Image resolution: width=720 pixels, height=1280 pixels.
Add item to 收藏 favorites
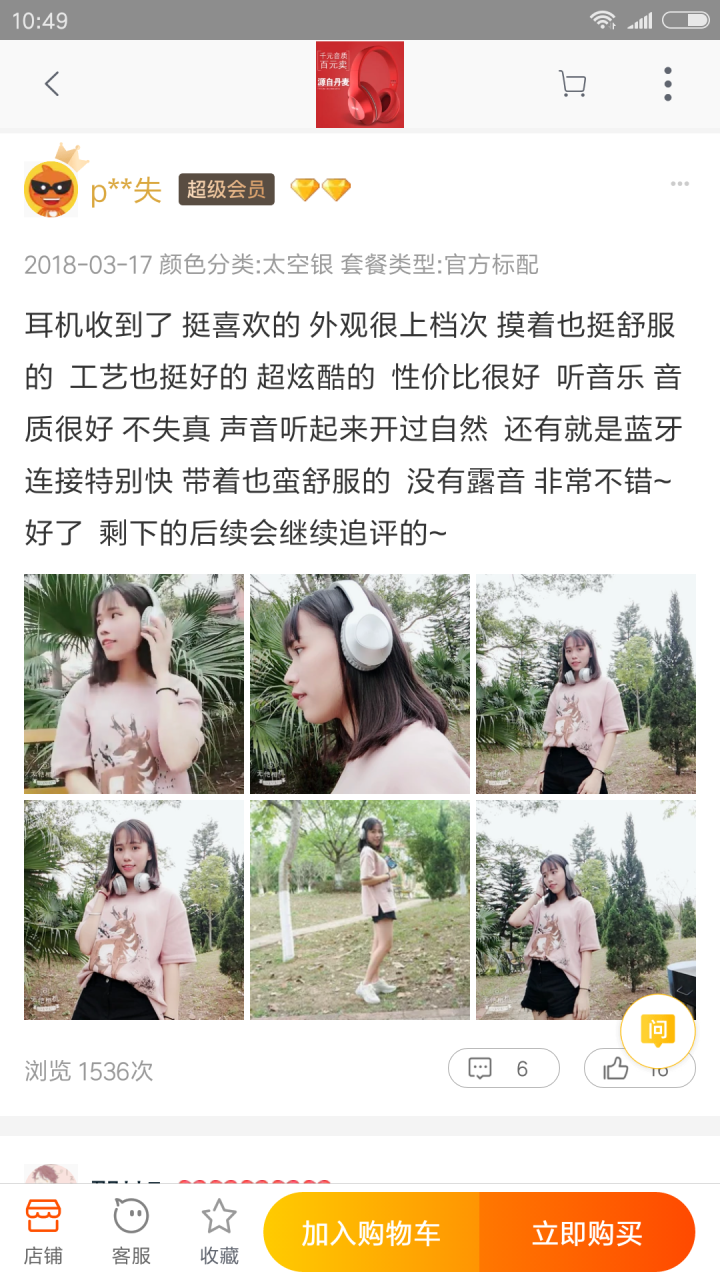coord(219,1232)
